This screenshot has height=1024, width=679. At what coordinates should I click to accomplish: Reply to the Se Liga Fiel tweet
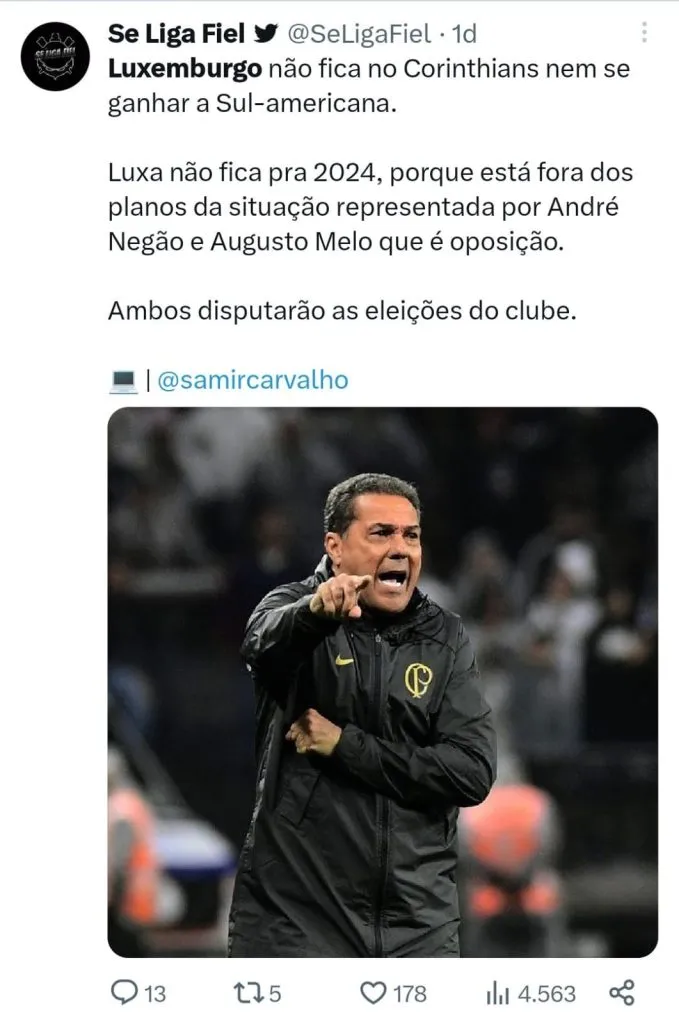point(124,992)
